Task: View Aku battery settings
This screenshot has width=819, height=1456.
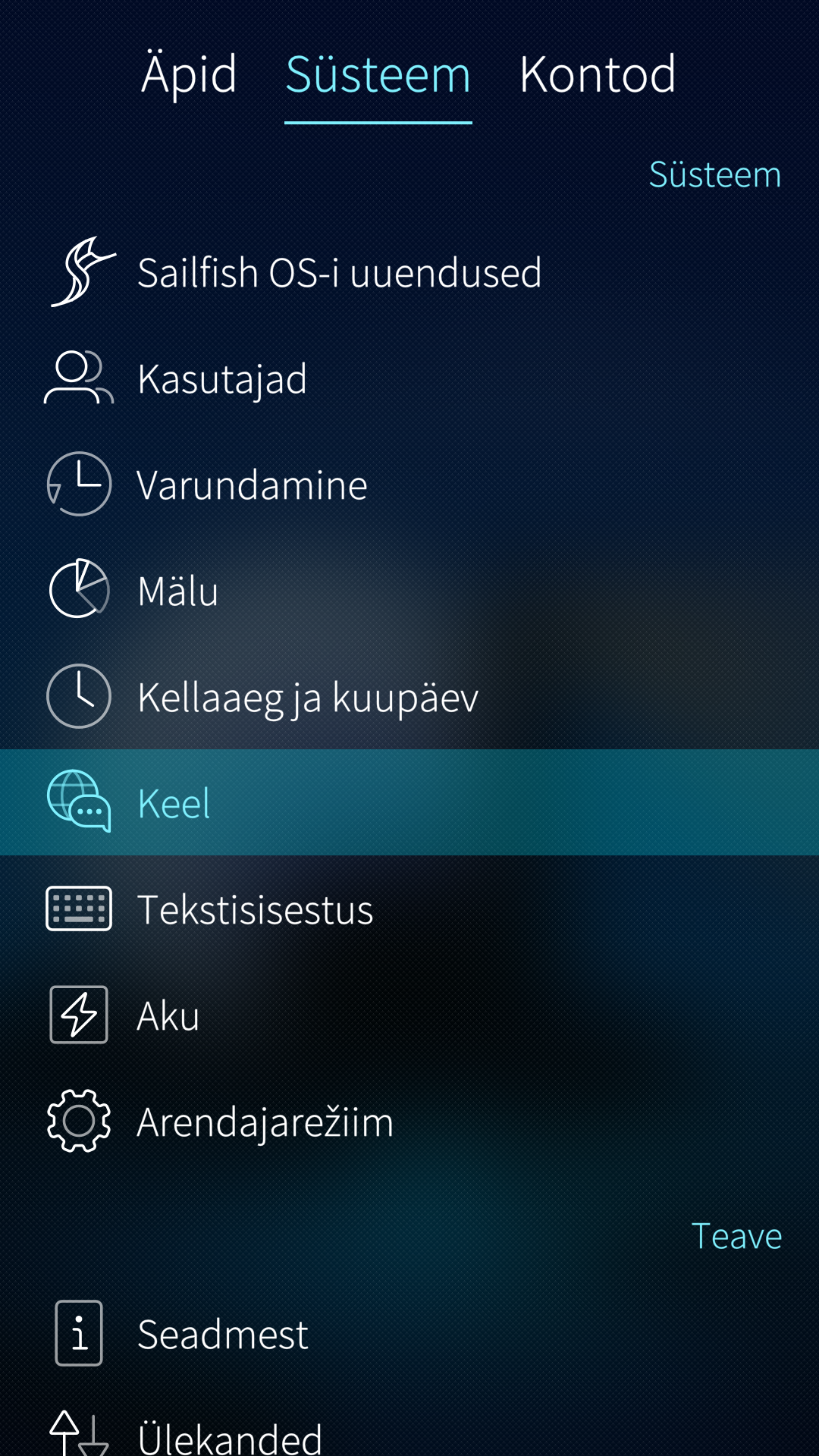Action: (x=168, y=1015)
